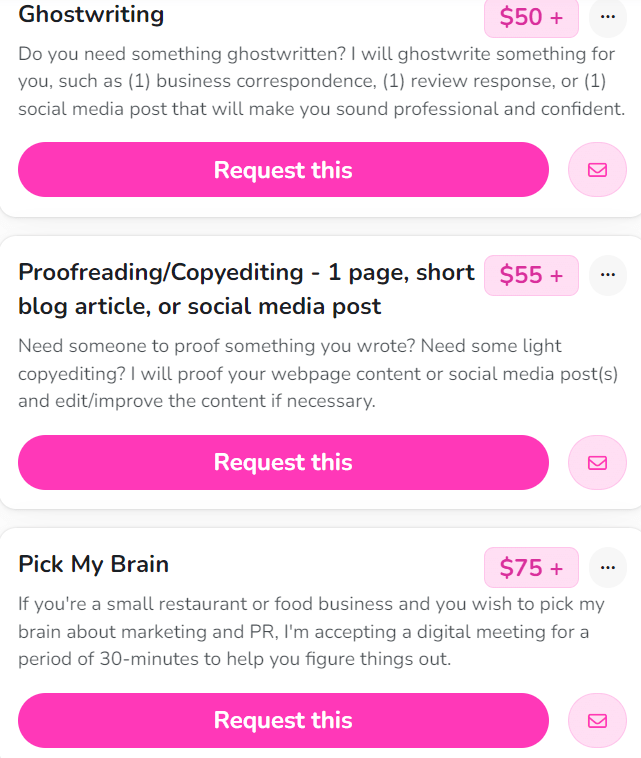641x758 pixels.
Task: Open the Ghostwriting three-dot menu
Action: [608, 17]
